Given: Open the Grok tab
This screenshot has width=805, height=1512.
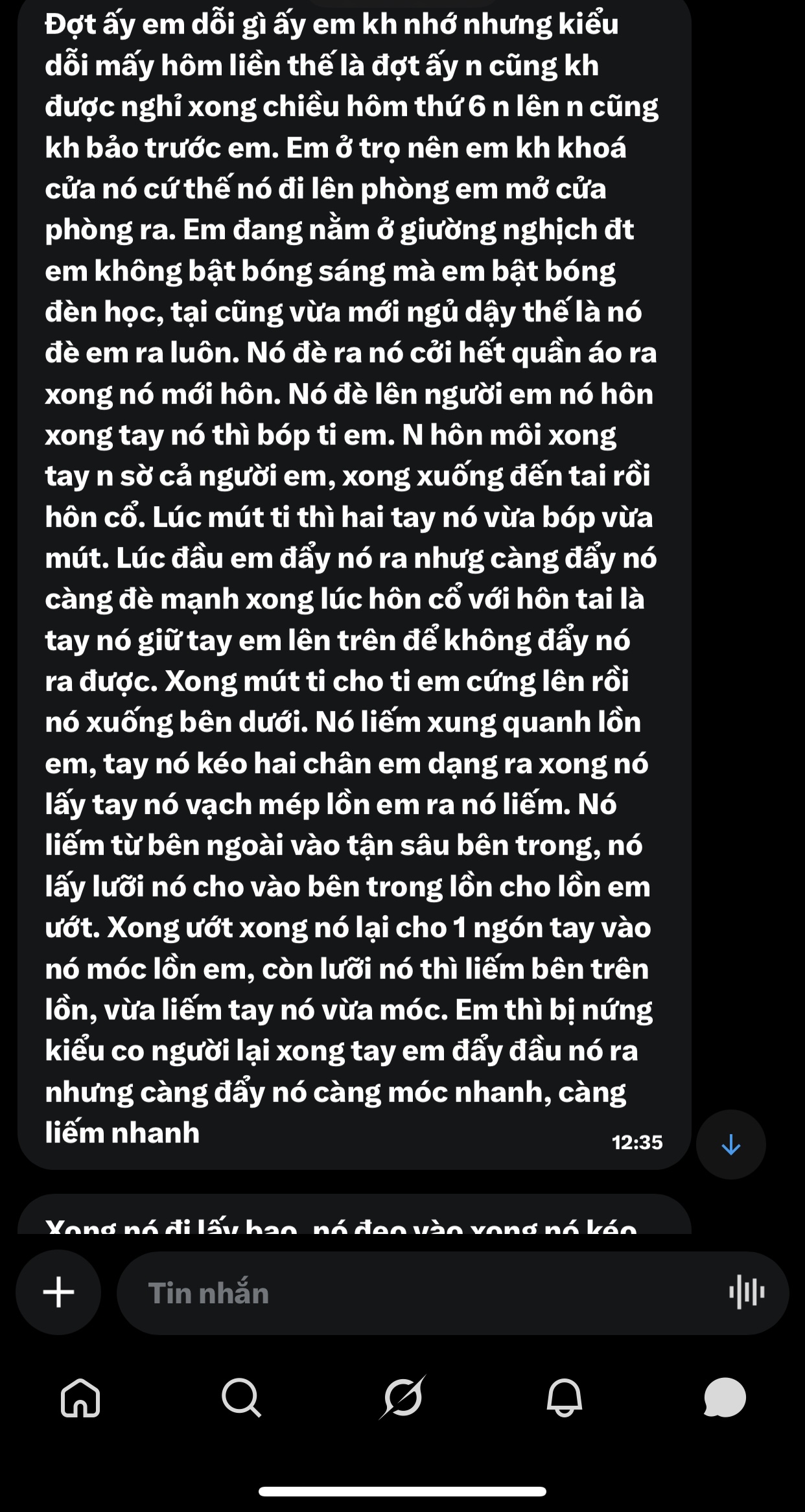Looking at the screenshot, I should click(x=402, y=1398).
